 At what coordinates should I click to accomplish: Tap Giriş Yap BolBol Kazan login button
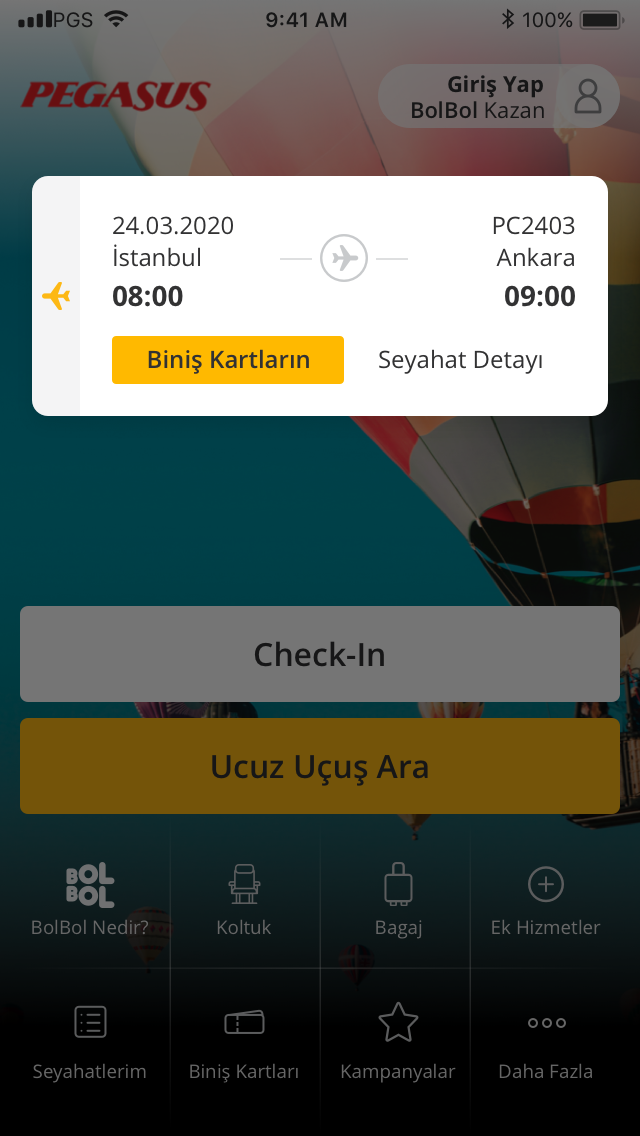point(499,96)
